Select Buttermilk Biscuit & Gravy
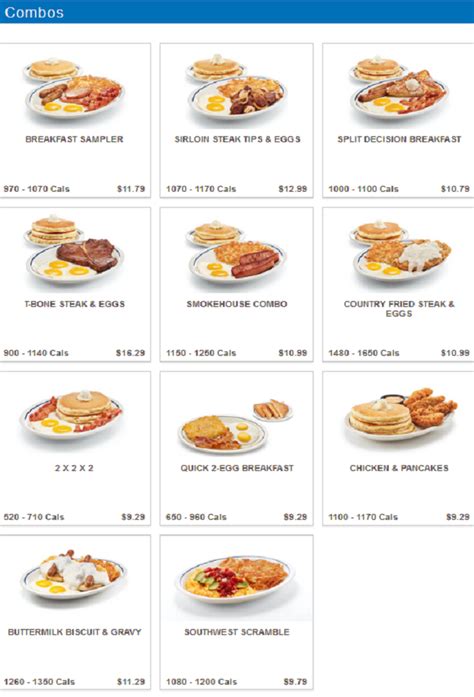Viewport: 474px width, 697px height. coord(75,613)
